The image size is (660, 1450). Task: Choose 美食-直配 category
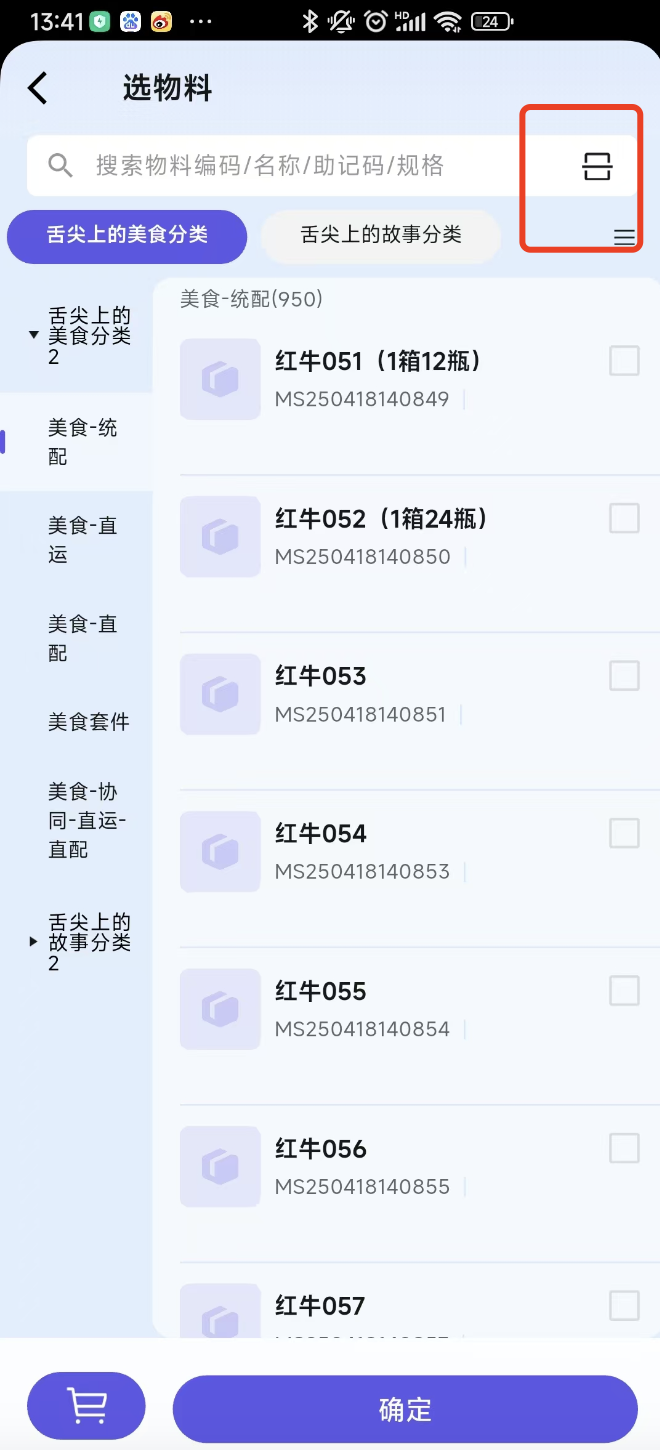(x=82, y=638)
